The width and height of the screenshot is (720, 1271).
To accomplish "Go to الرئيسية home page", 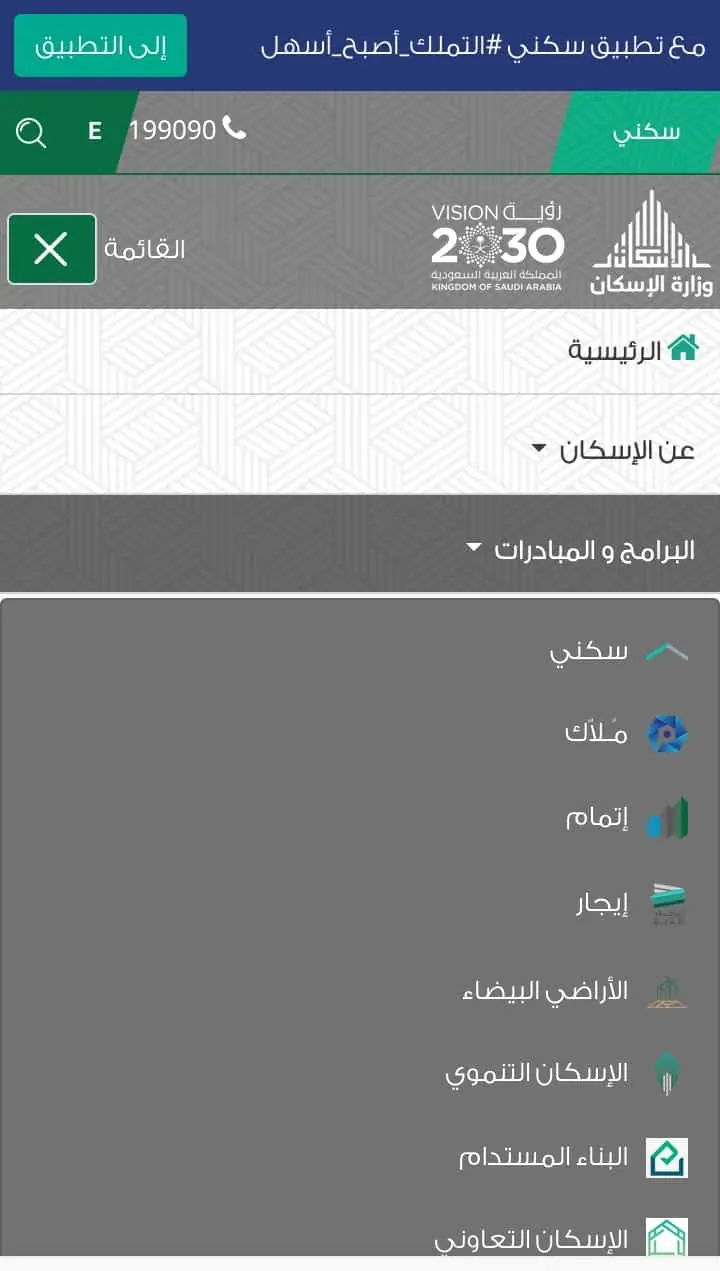I will pyautogui.click(x=634, y=350).
